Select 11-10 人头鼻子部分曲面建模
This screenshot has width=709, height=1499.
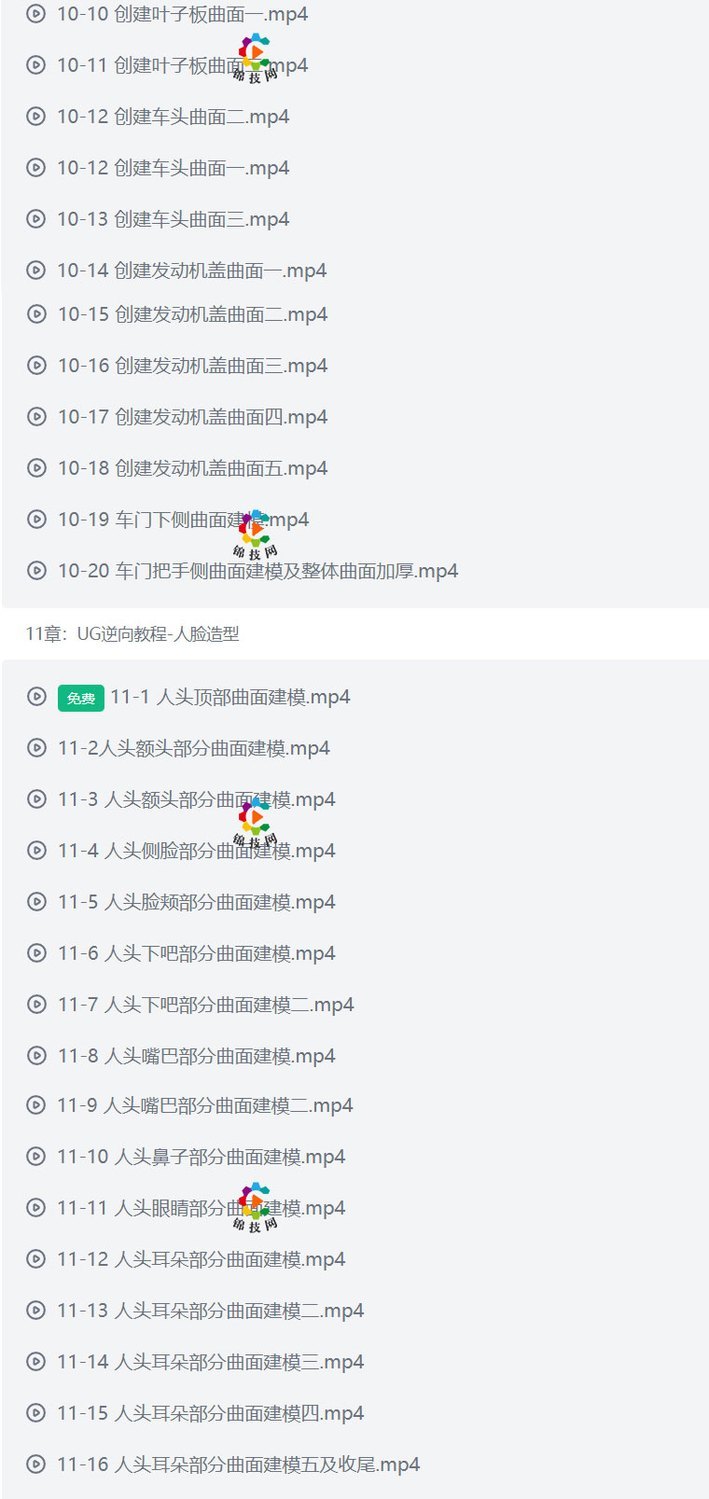pos(201,1157)
